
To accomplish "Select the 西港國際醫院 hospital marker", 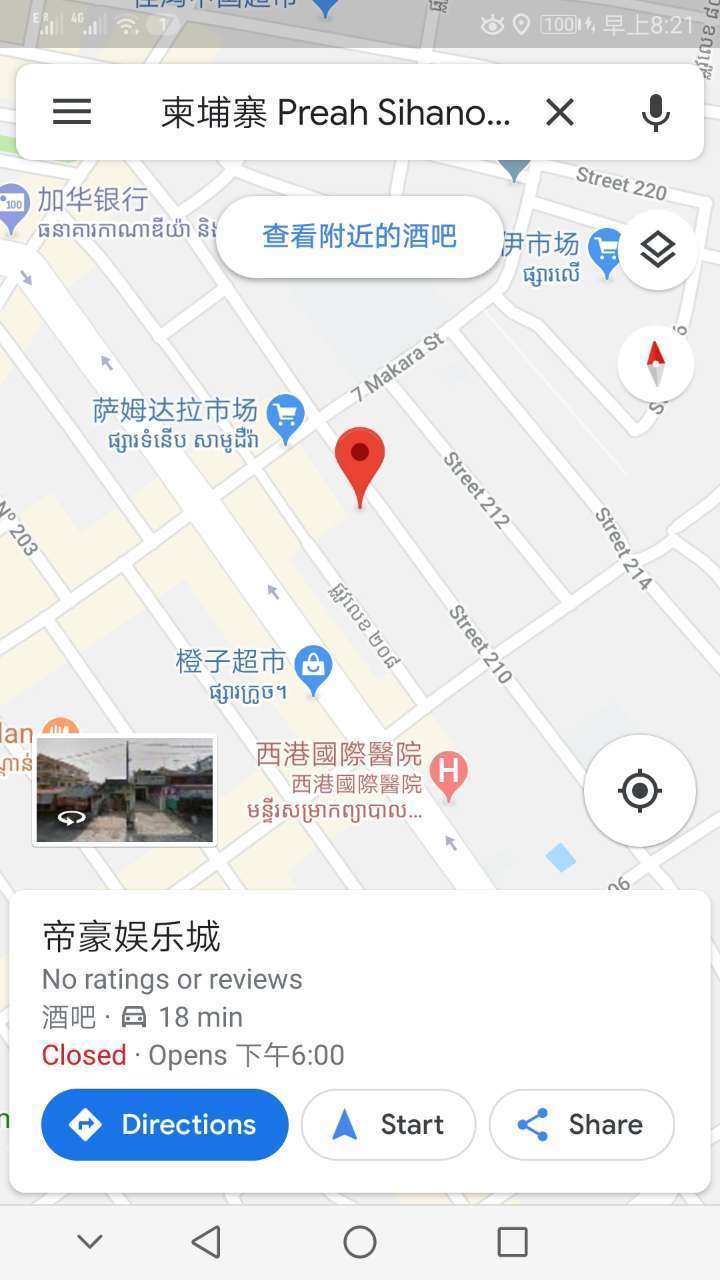I will [448, 774].
